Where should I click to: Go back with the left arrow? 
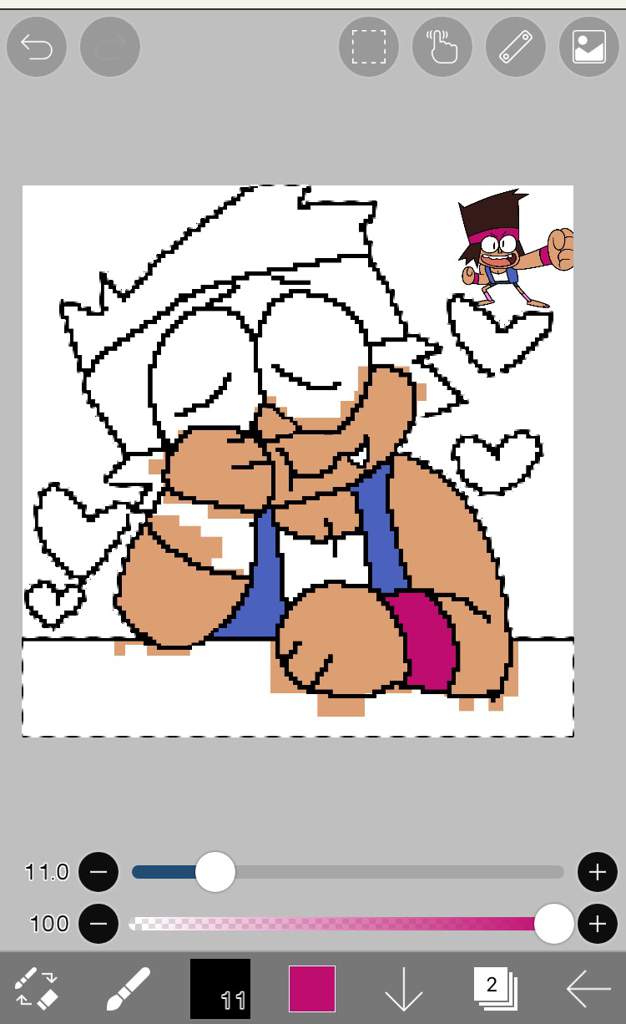(588, 988)
